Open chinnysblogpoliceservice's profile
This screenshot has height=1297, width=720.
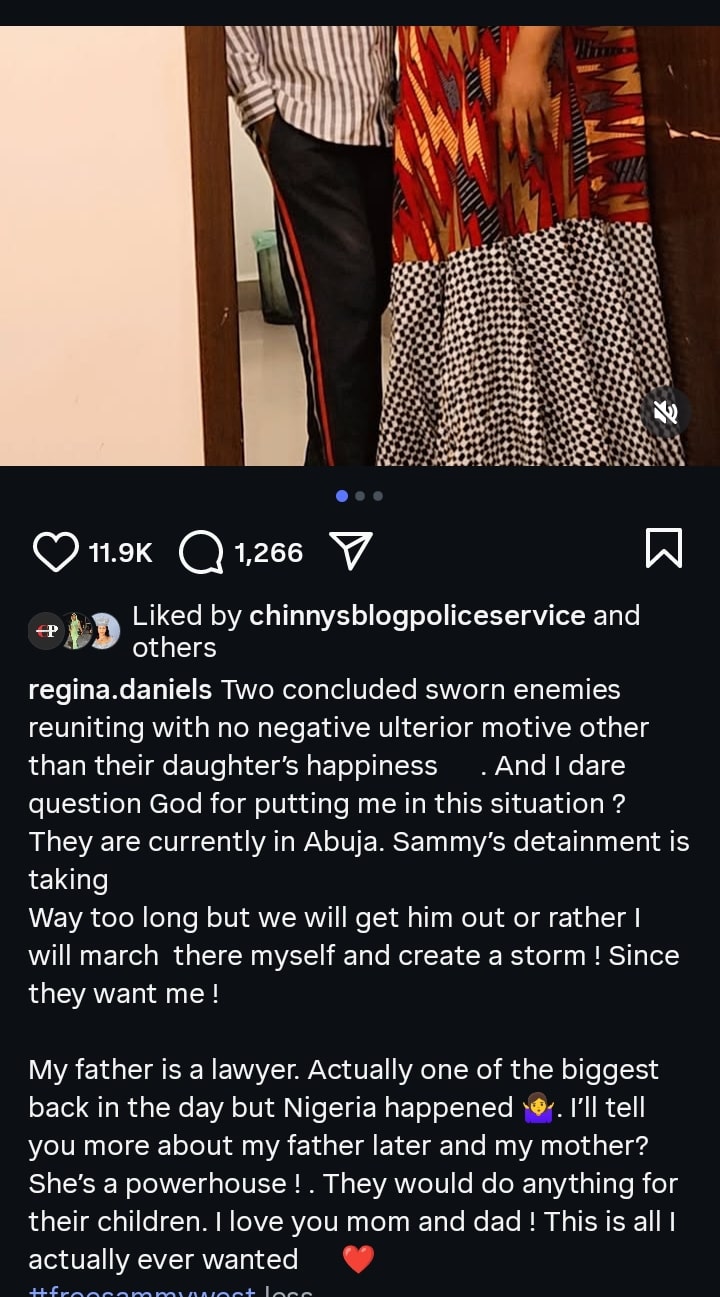417,616
